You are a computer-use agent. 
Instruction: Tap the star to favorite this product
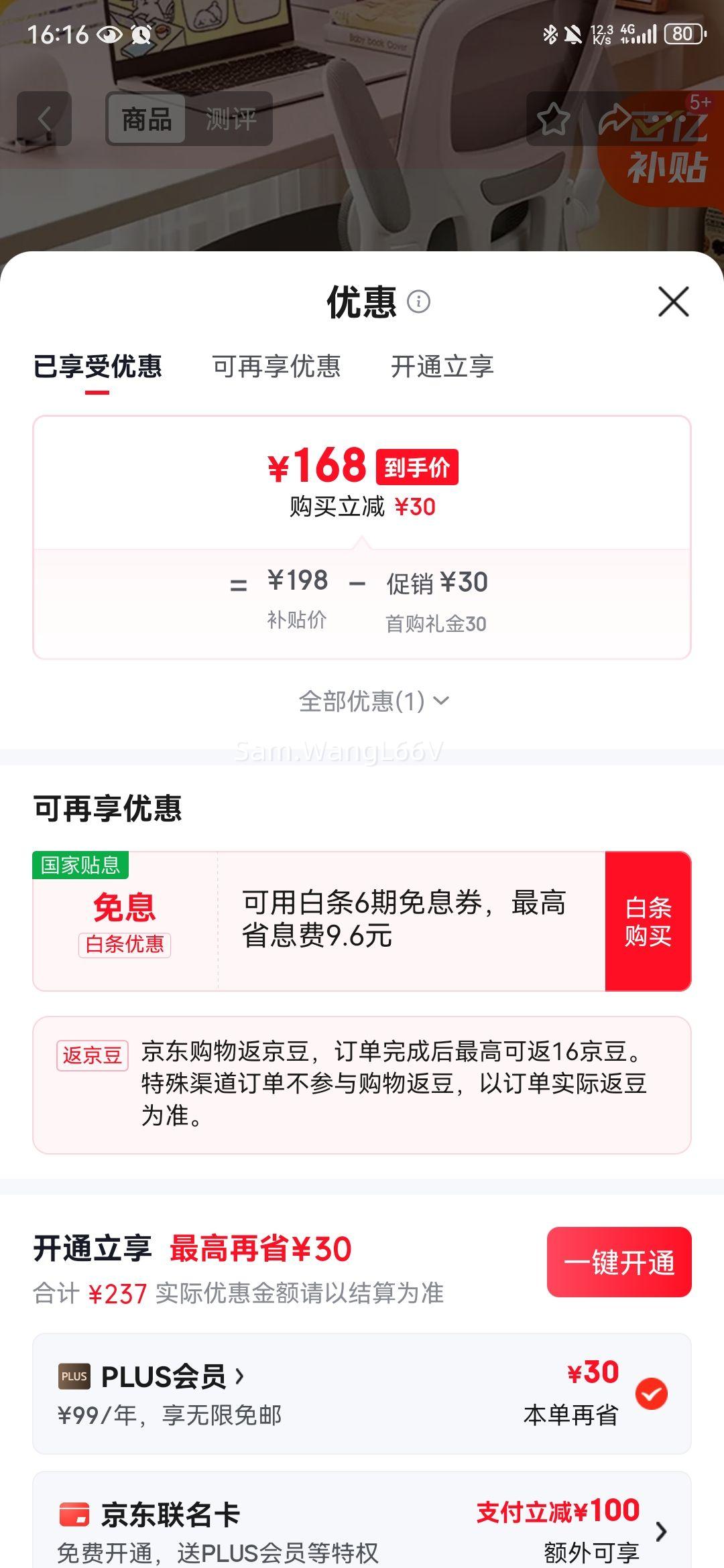554,119
